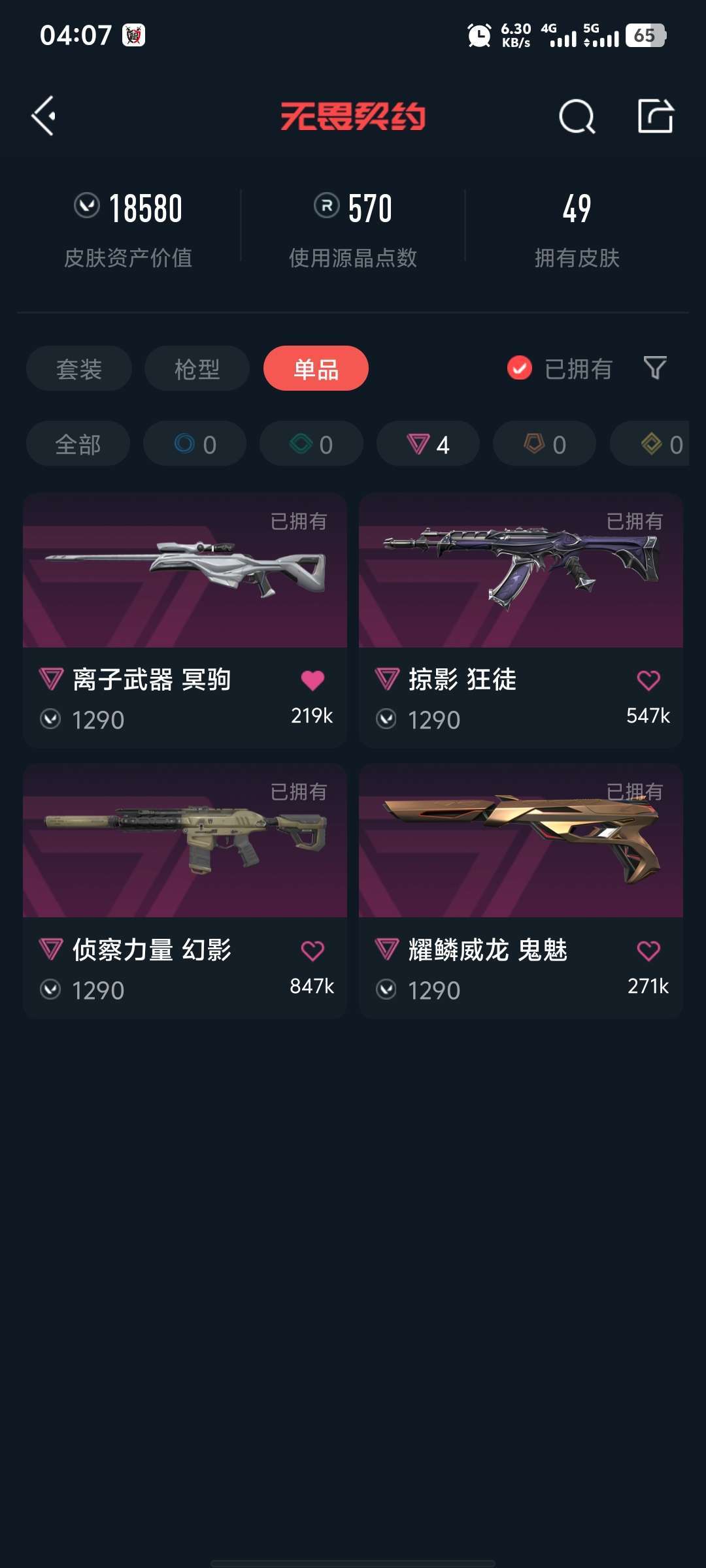Open the search icon in the header

[577, 117]
